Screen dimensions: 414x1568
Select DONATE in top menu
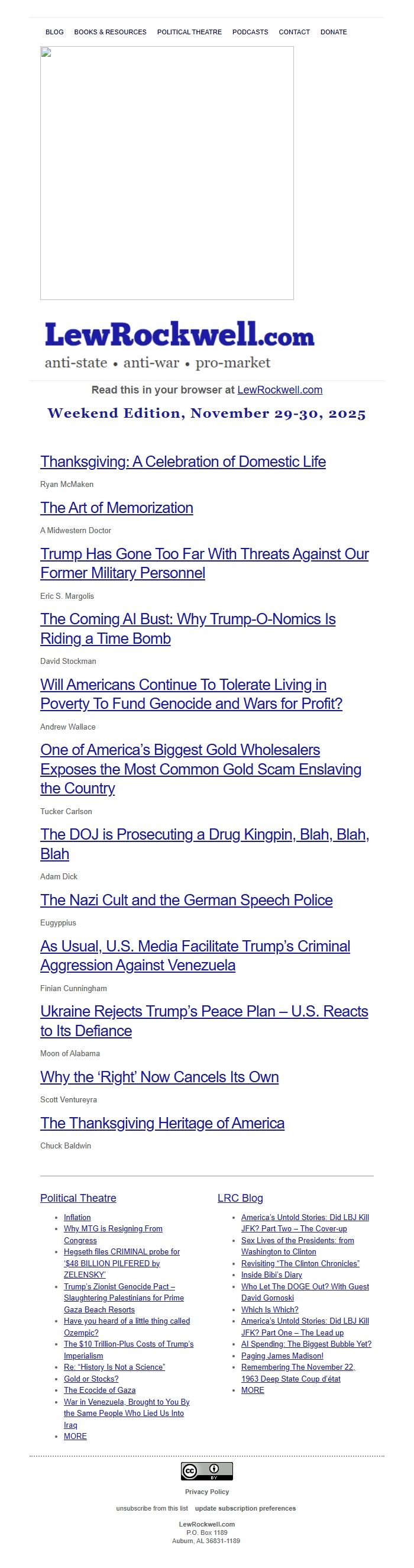(333, 31)
